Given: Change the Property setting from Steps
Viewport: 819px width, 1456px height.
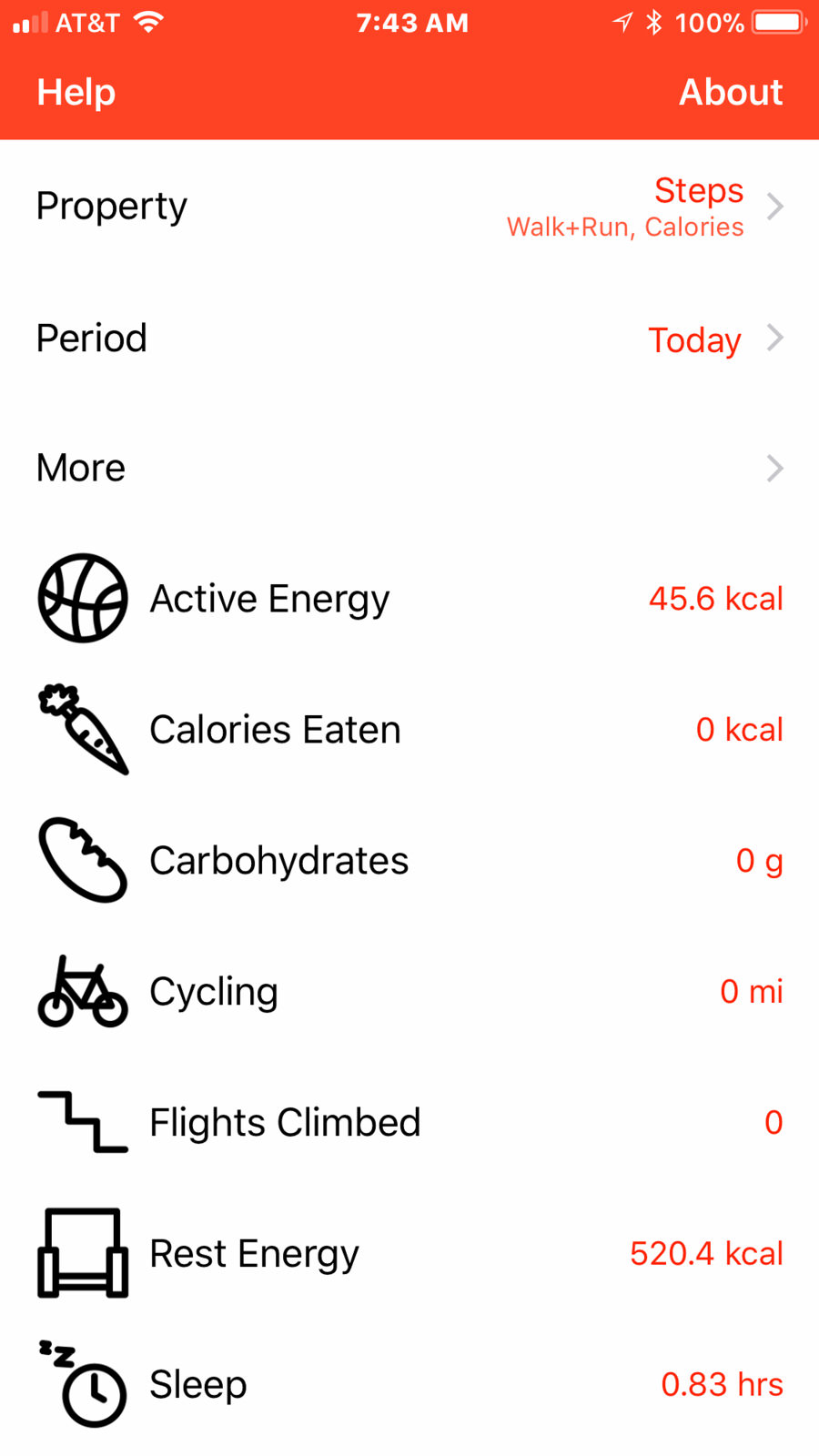Looking at the screenshot, I should (409, 207).
